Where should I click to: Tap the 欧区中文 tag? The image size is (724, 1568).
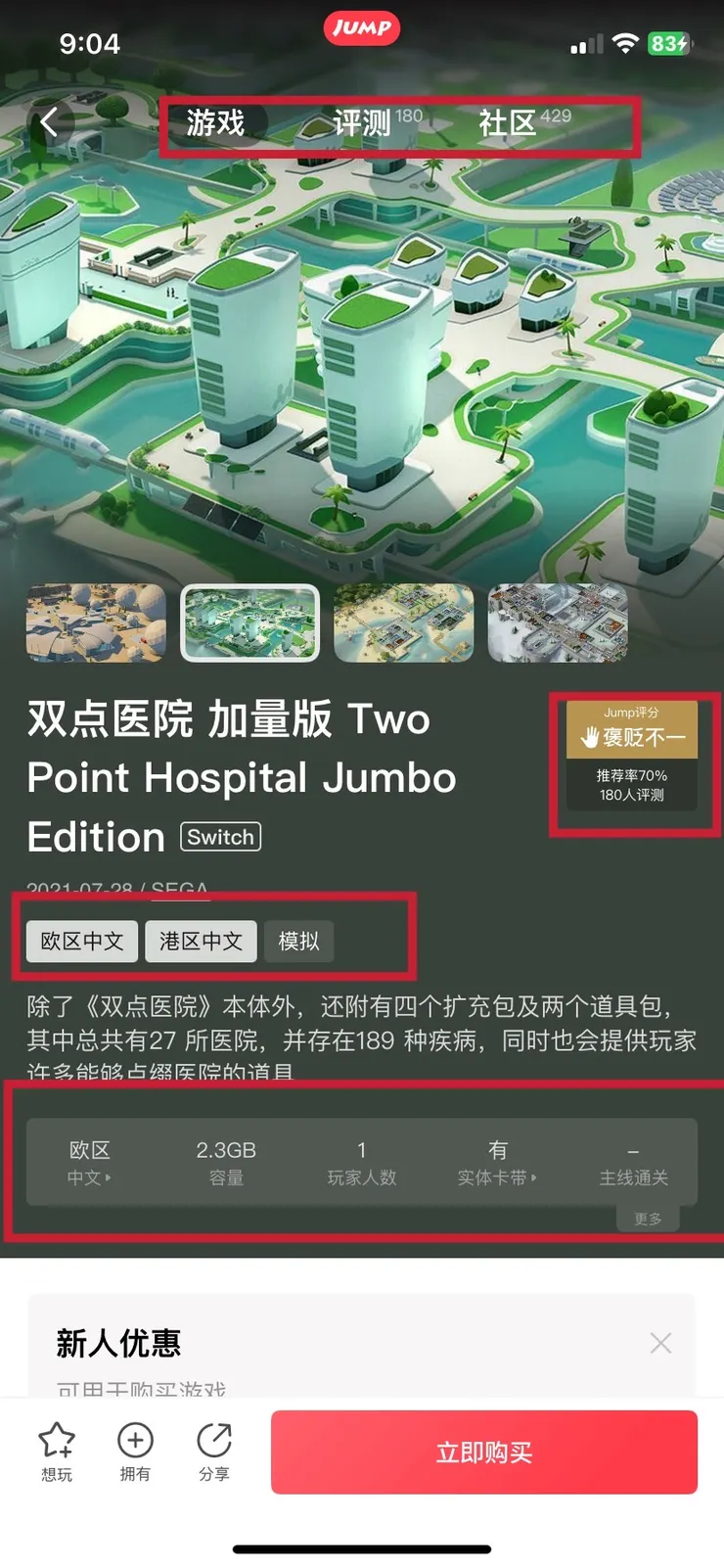coord(82,942)
